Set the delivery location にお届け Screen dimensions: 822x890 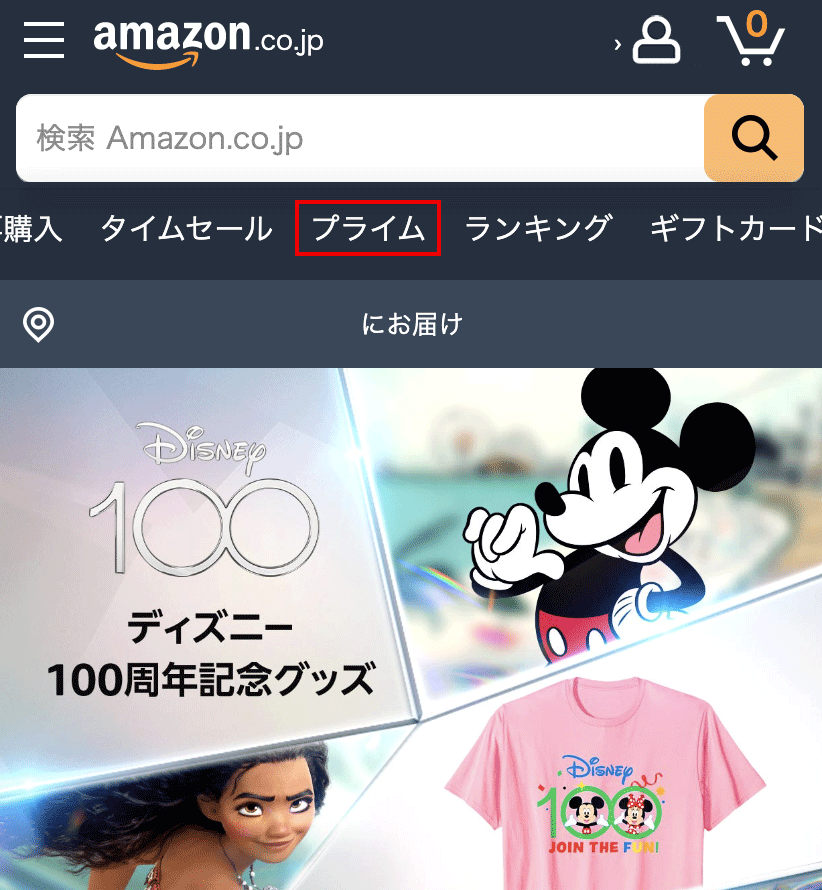coord(410,324)
